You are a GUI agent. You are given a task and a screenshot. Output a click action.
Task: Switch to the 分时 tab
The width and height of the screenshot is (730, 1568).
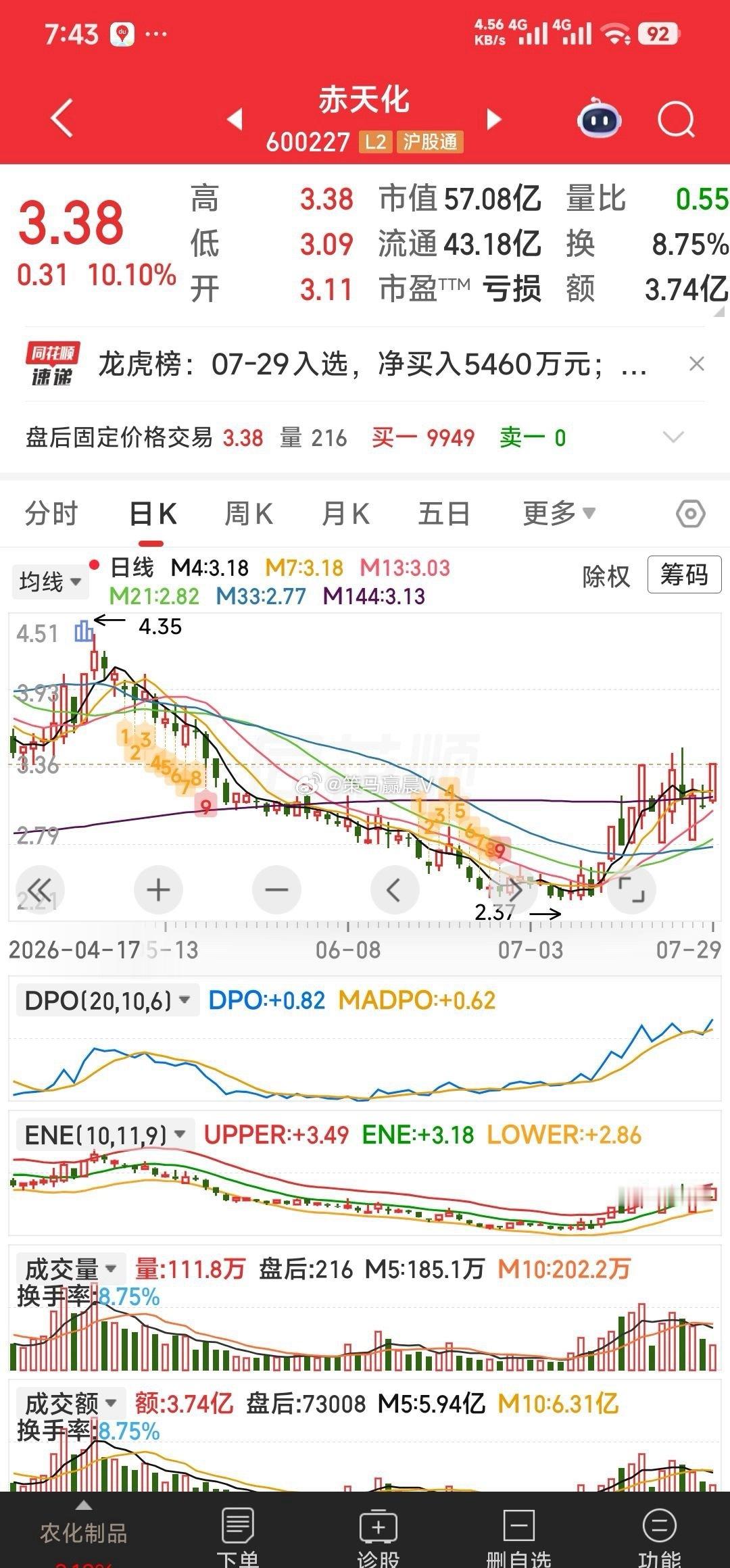tap(51, 514)
